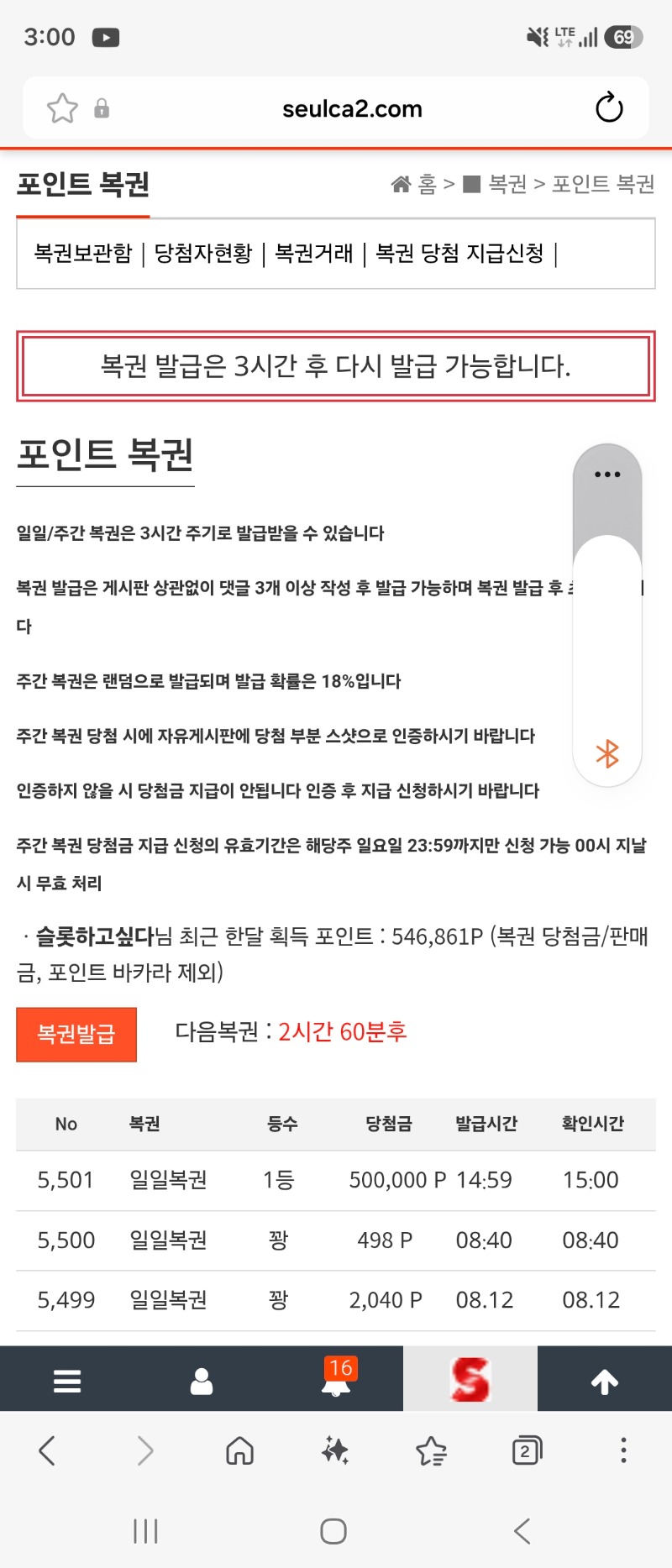
Task: Open 복권 in the breadcrumb
Action: pyautogui.click(x=496, y=184)
